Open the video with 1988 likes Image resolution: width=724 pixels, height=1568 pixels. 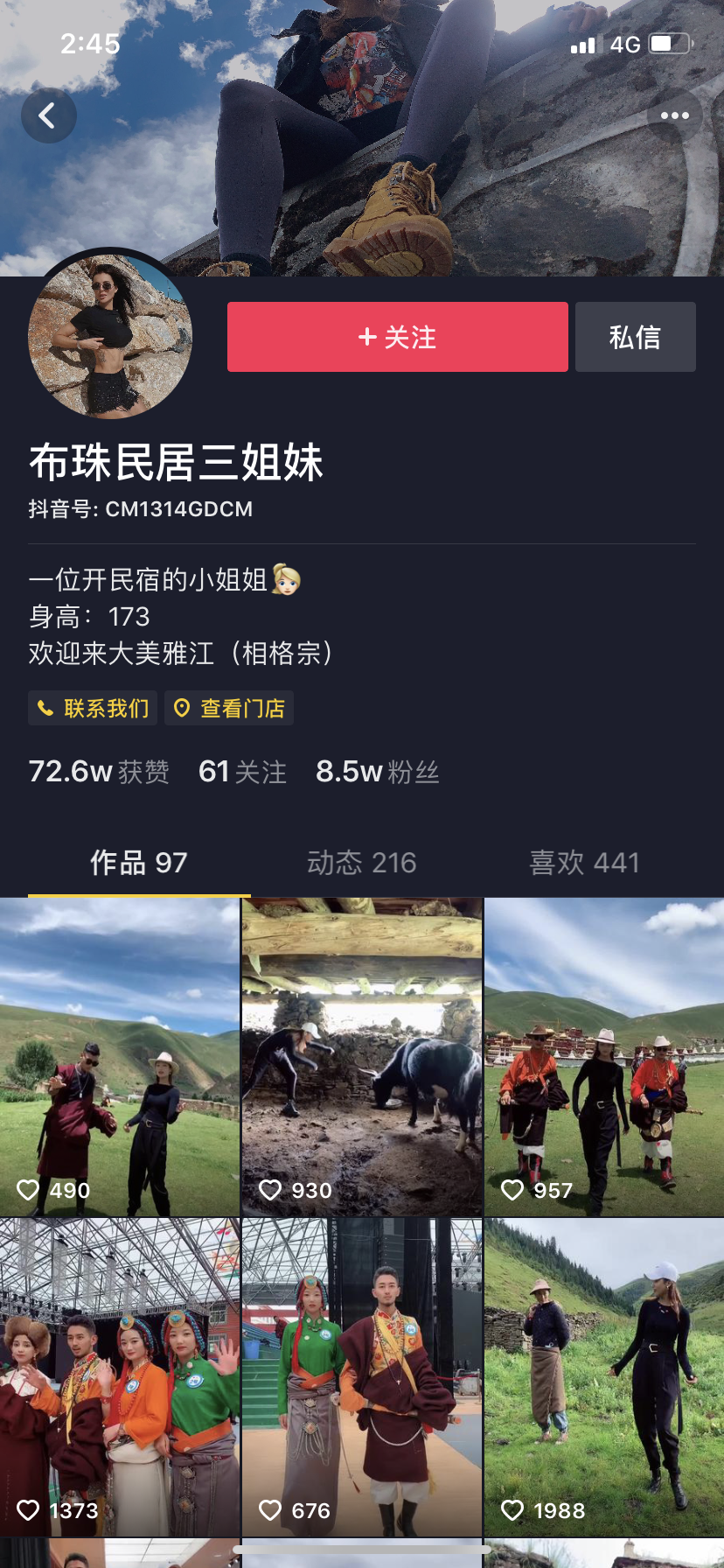604,1377
